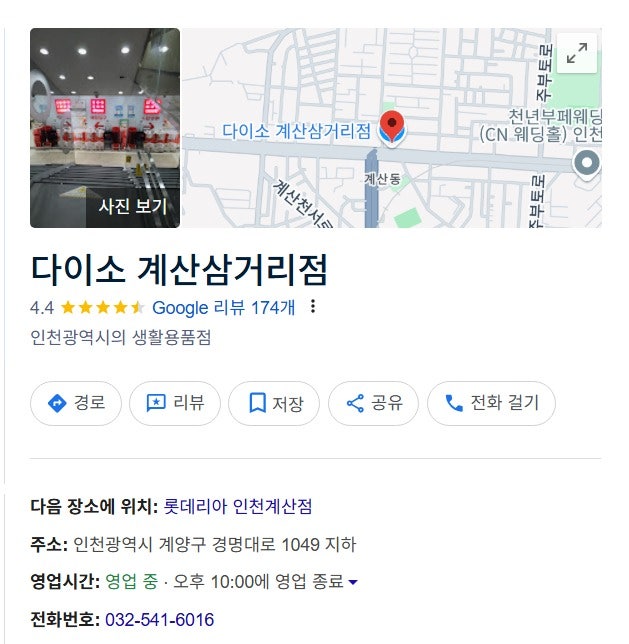Open the 사진 보기 photo thumbnail
The image size is (629, 644).
105,128
